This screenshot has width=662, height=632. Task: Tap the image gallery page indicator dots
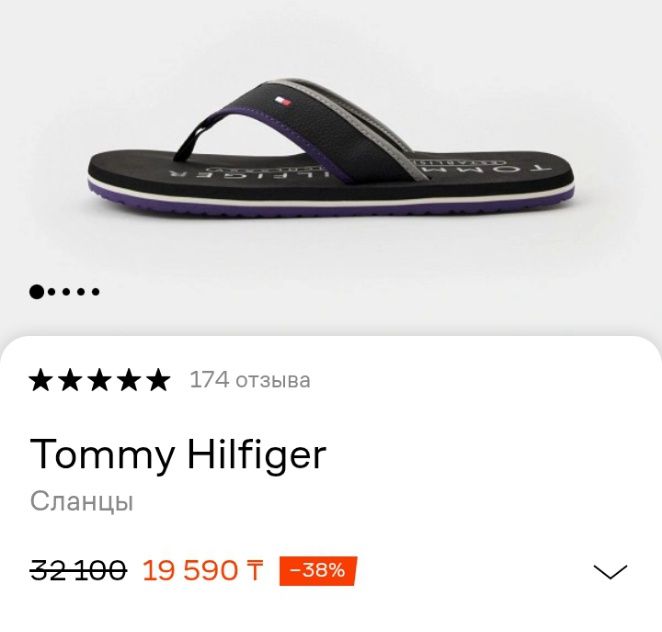click(64, 291)
